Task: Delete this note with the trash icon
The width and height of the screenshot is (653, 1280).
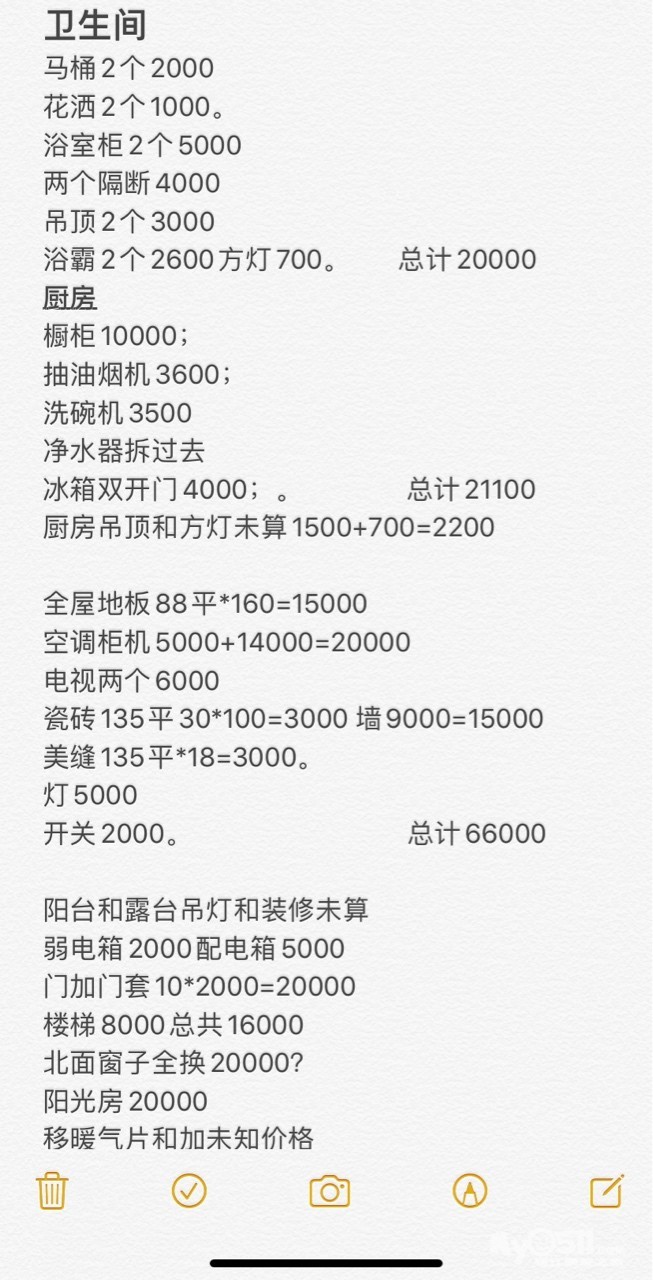Action: pyautogui.click(x=51, y=1190)
